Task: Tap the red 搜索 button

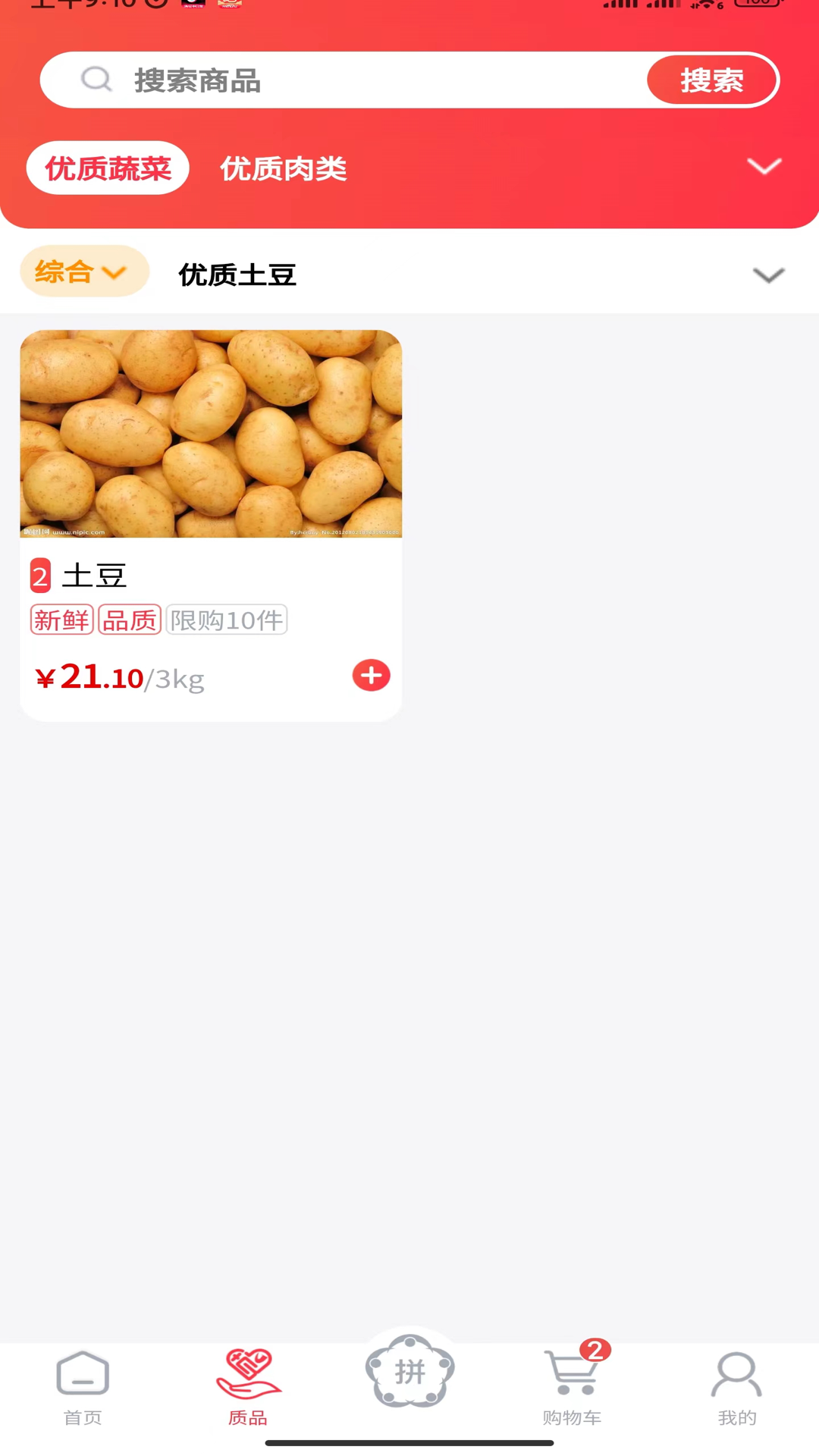Action: [711, 80]
